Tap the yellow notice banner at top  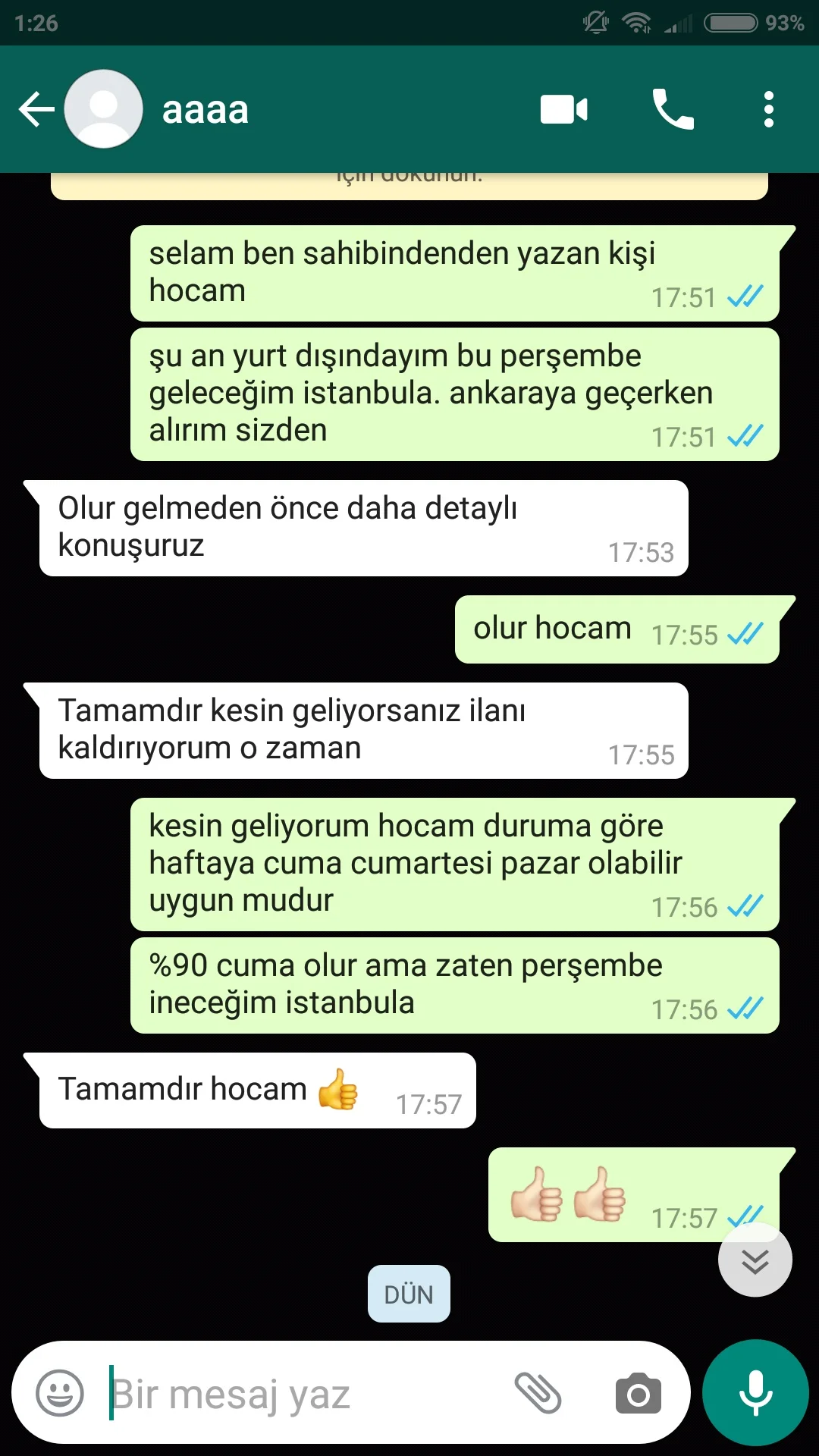(409, 184)
